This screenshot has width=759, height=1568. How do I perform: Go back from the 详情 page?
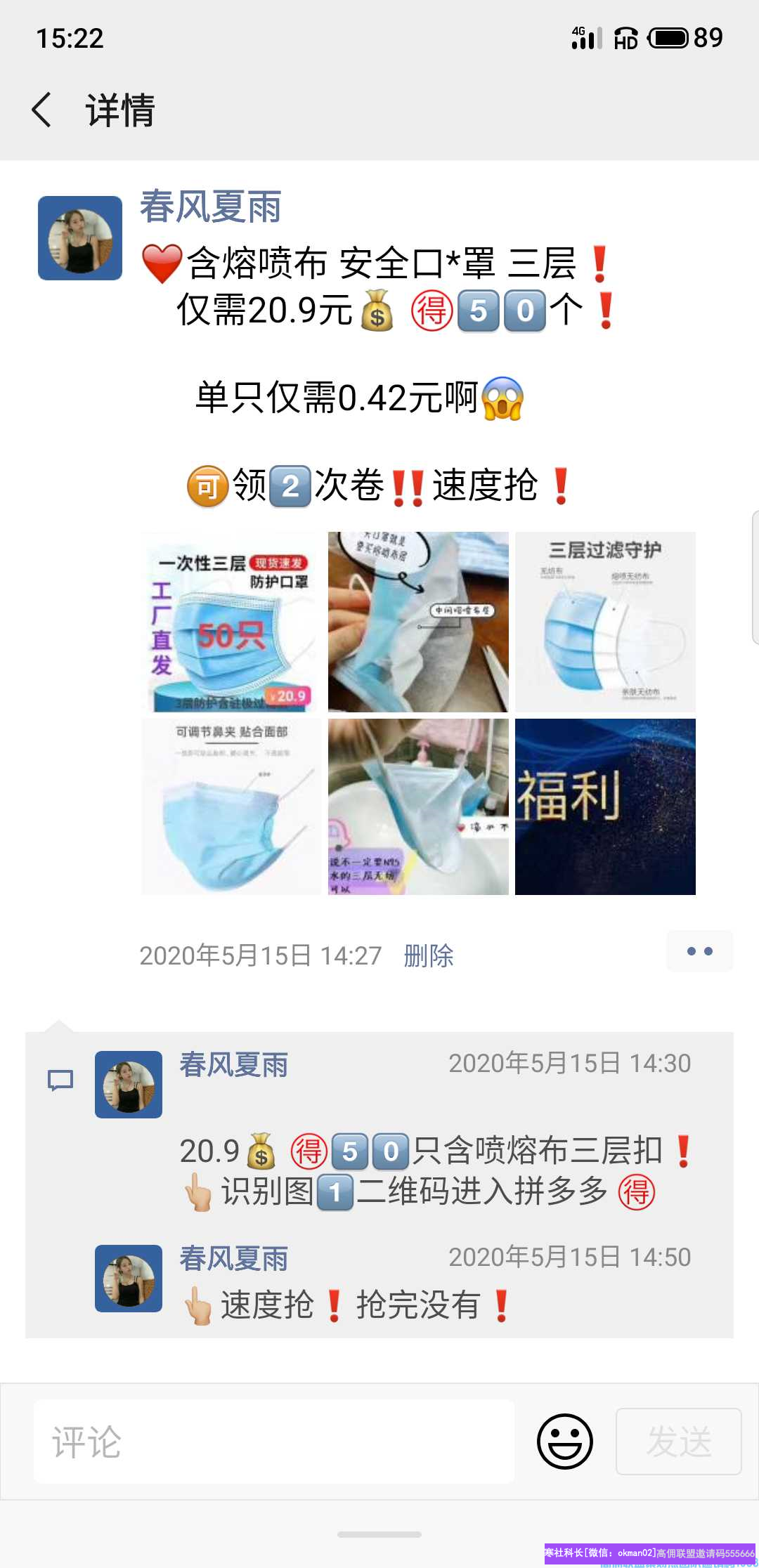pos(42,110)
